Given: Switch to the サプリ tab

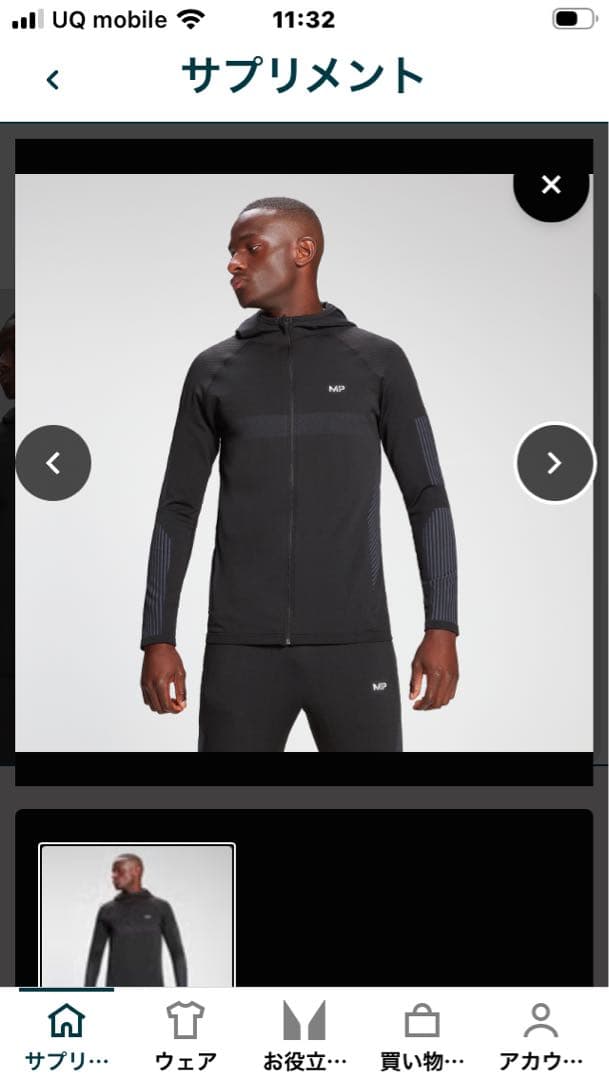Looking at the screenshot, I should pyautogui.click(x=66, y=1035).
